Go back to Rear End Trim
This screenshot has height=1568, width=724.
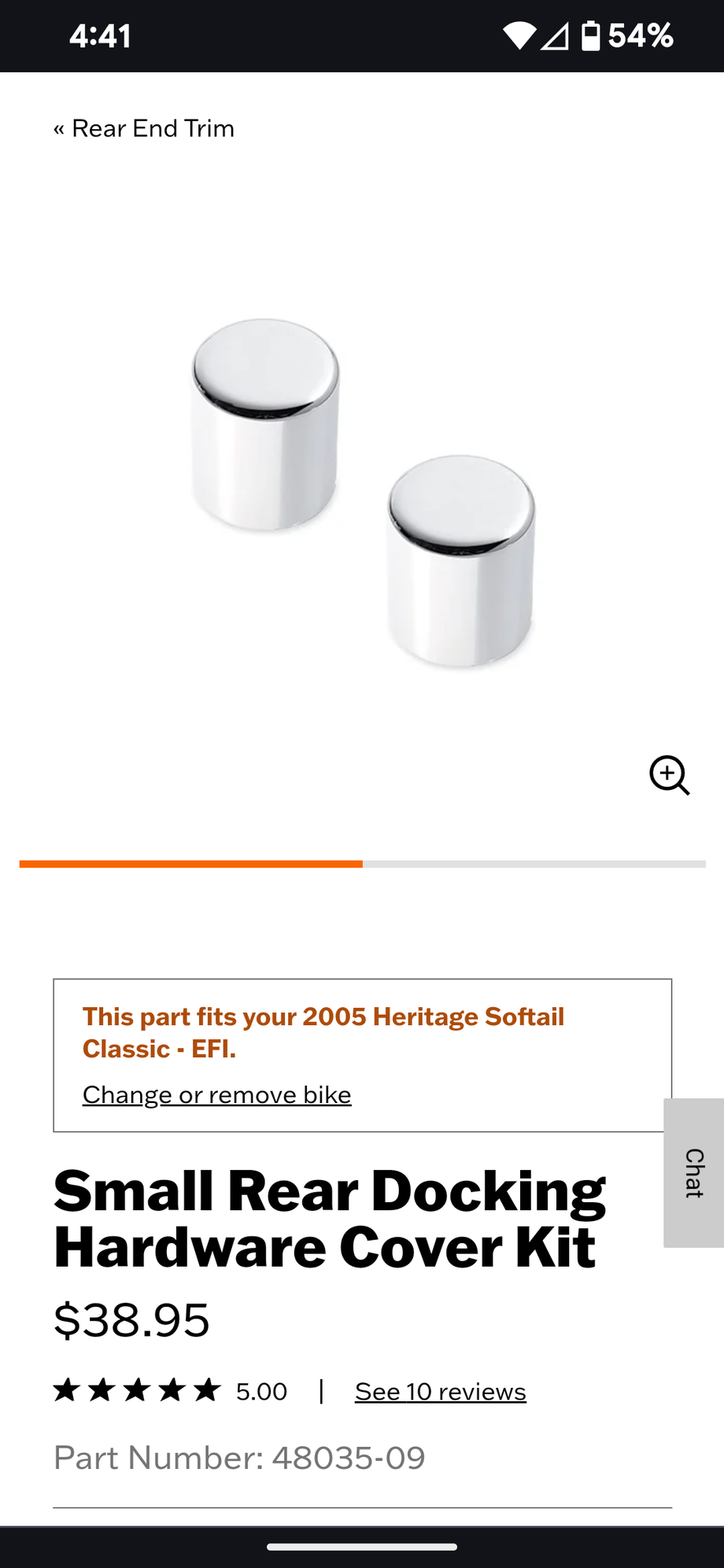(x=144, y=128)
